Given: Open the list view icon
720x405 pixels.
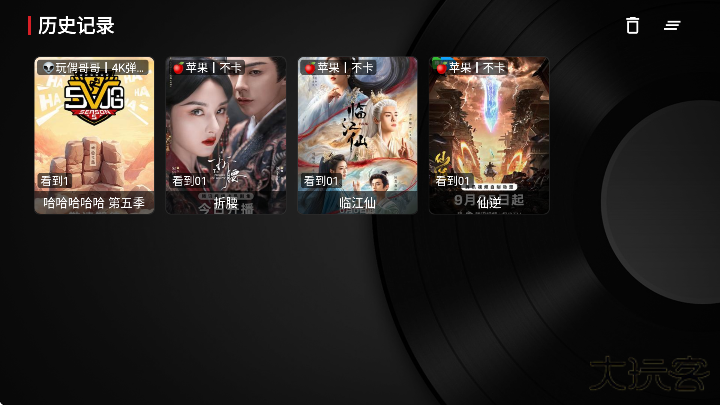Looking at the screenshot, I should pyautogui.click(x=673, y=26).
